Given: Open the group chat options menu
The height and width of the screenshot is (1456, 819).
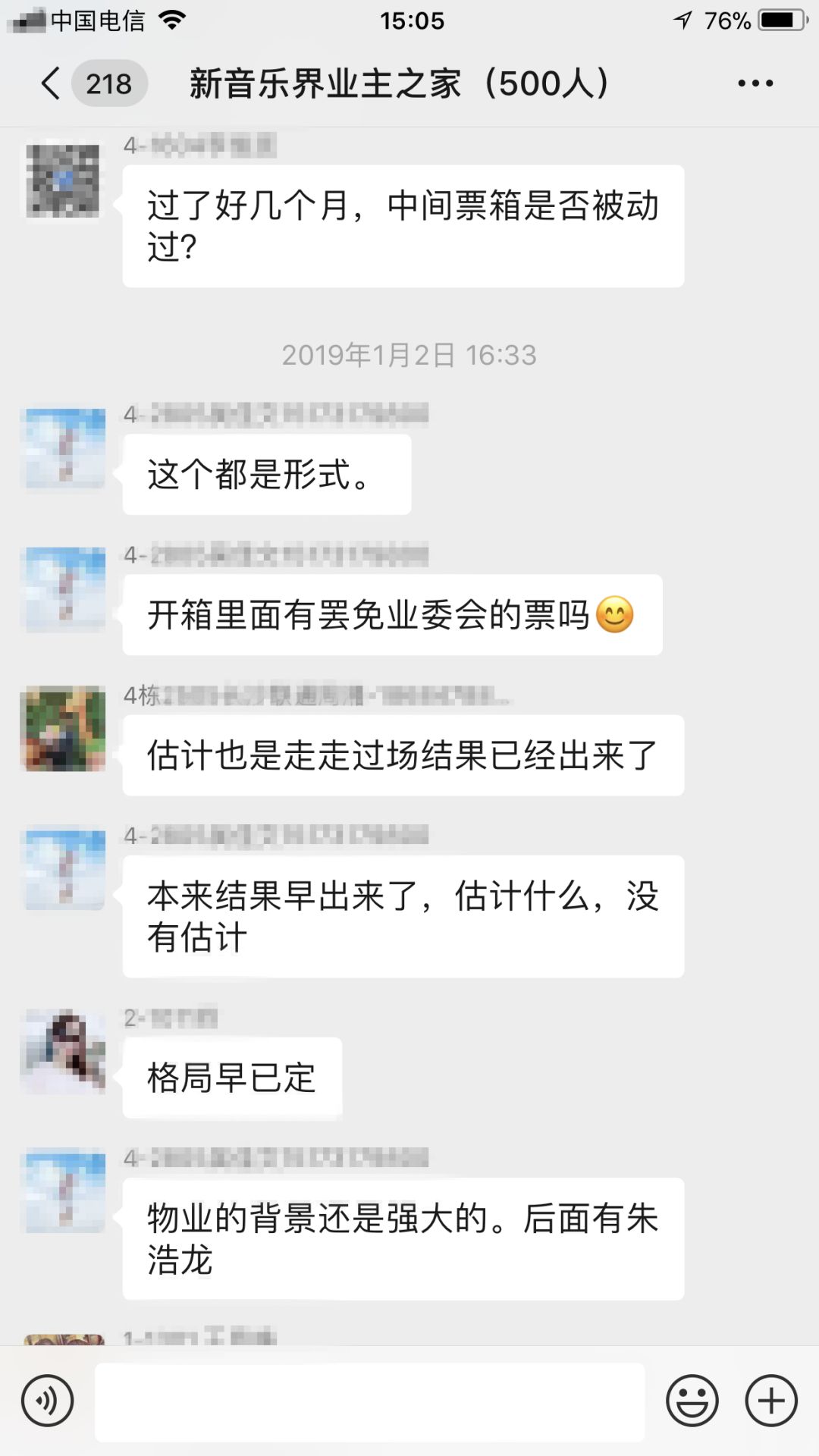Looking at the screenshot, I should point(755,83).
